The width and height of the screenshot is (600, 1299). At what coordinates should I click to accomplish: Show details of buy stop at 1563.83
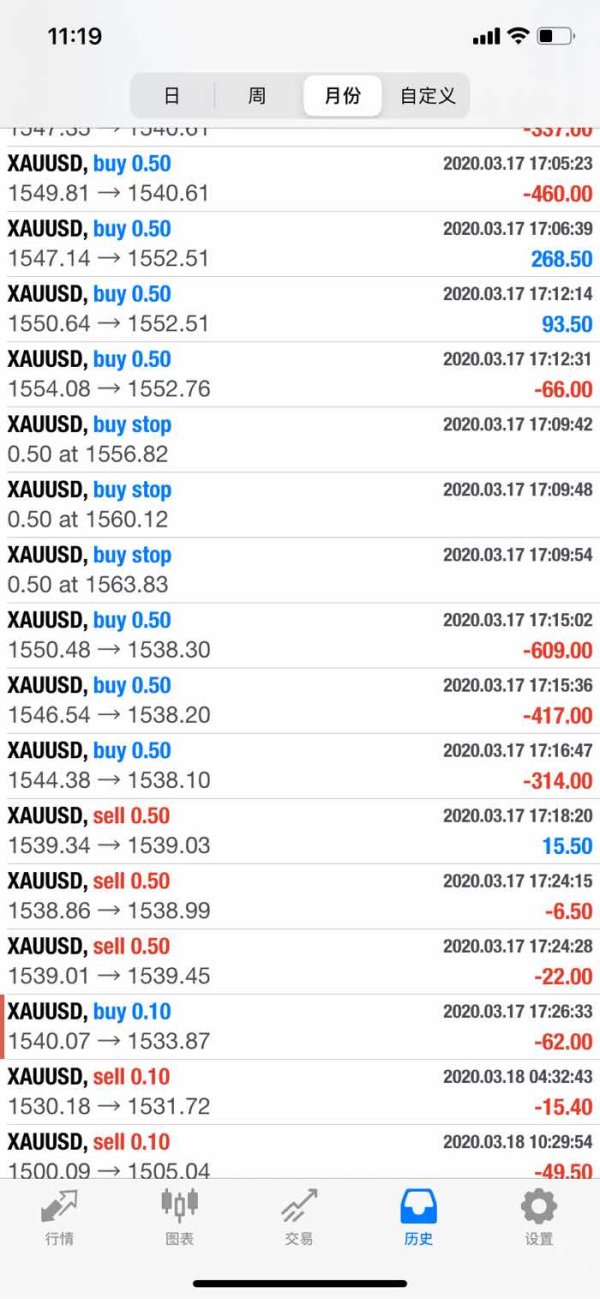coord(300,569)
